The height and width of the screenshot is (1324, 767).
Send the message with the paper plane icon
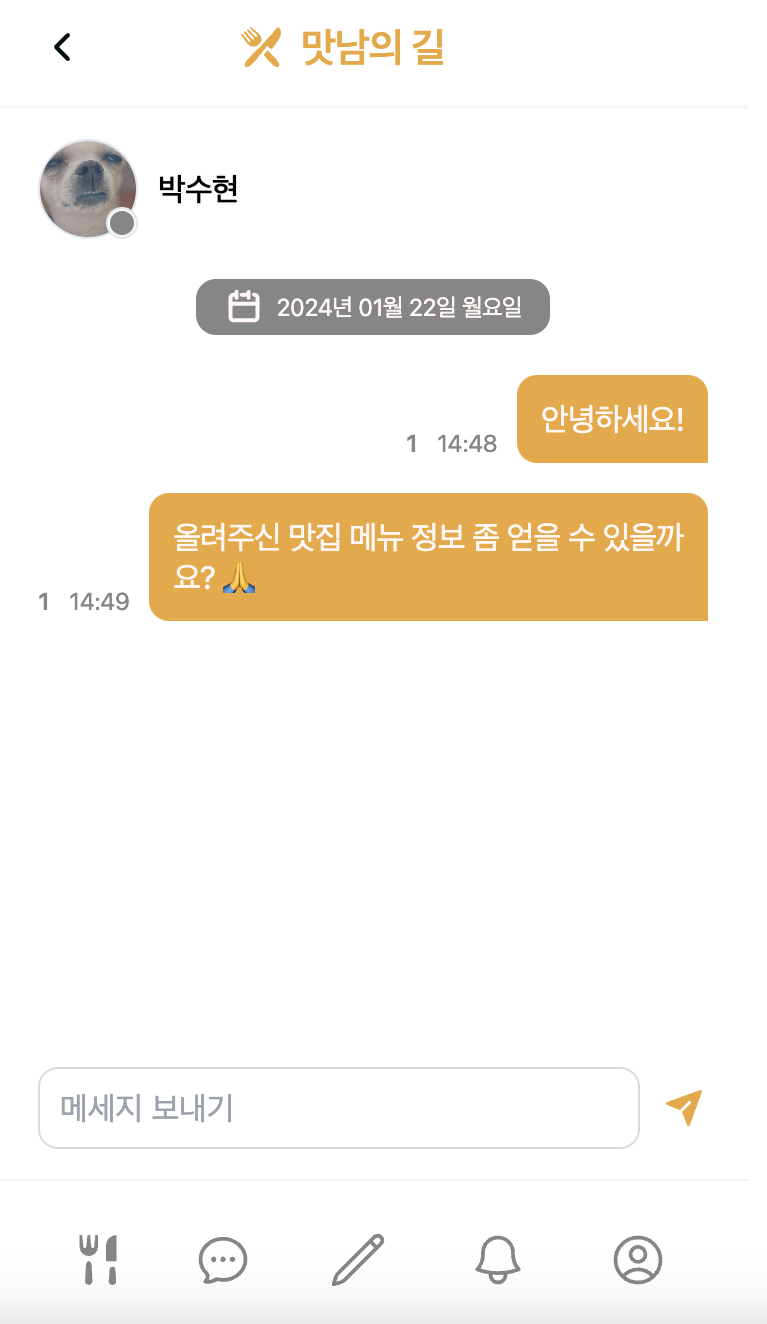(685, 1107)
